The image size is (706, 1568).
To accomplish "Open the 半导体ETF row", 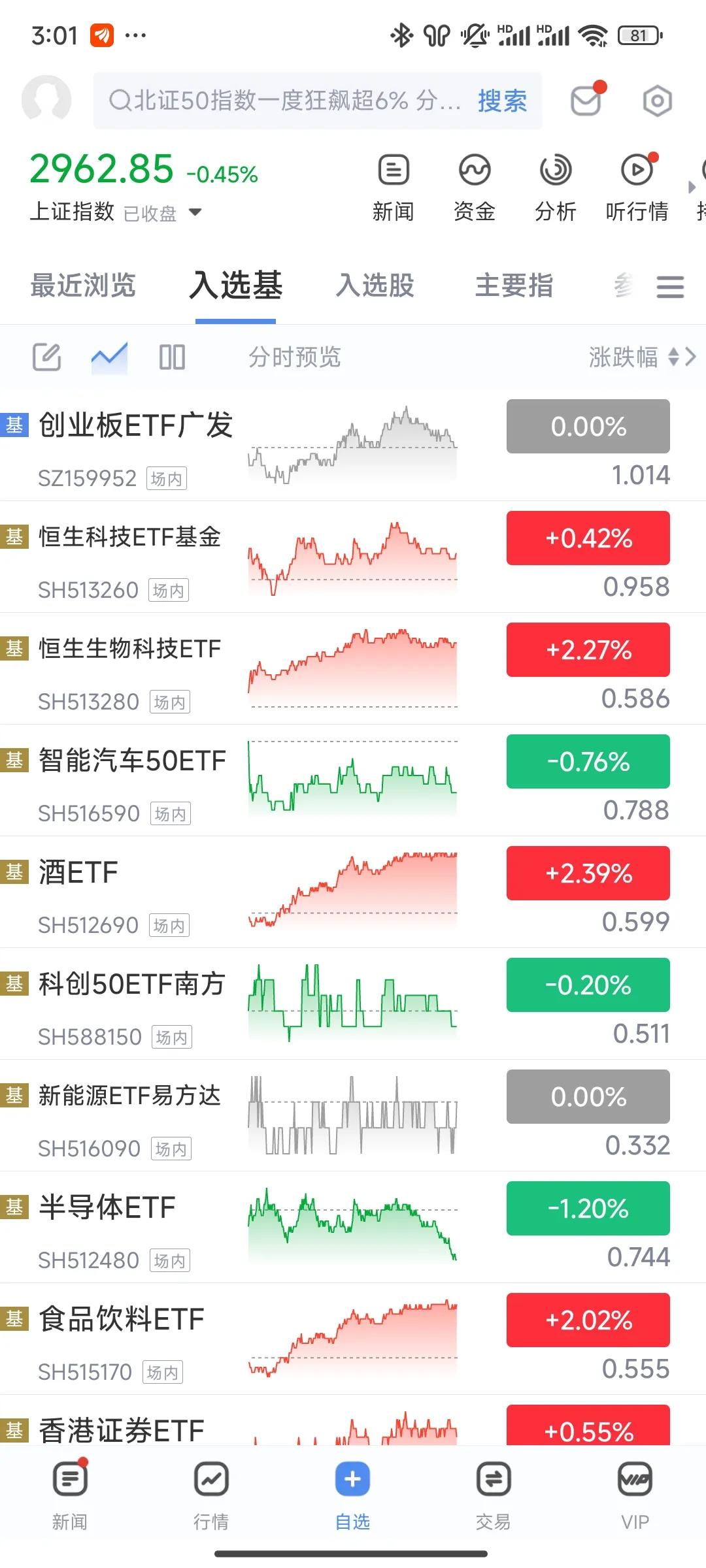I will (107, 1207).
